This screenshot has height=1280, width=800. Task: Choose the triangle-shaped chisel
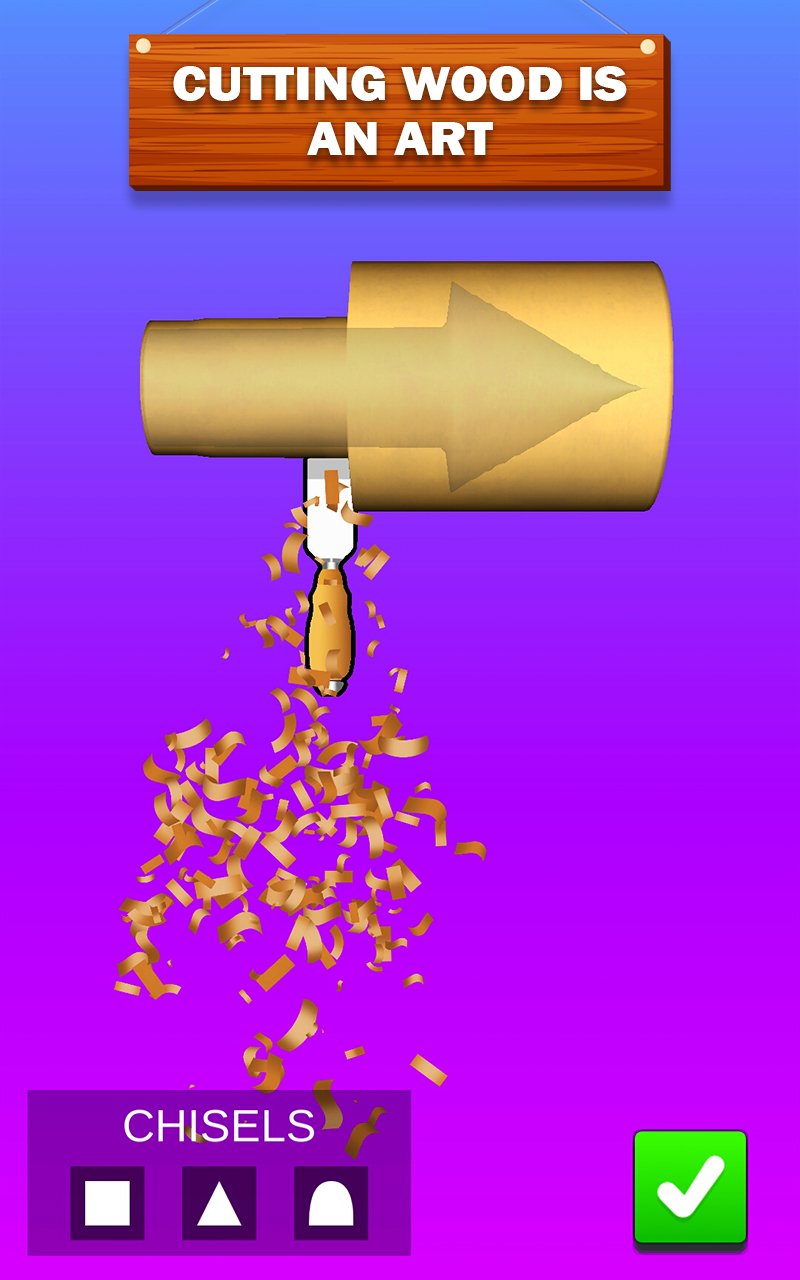[219, 1203]
